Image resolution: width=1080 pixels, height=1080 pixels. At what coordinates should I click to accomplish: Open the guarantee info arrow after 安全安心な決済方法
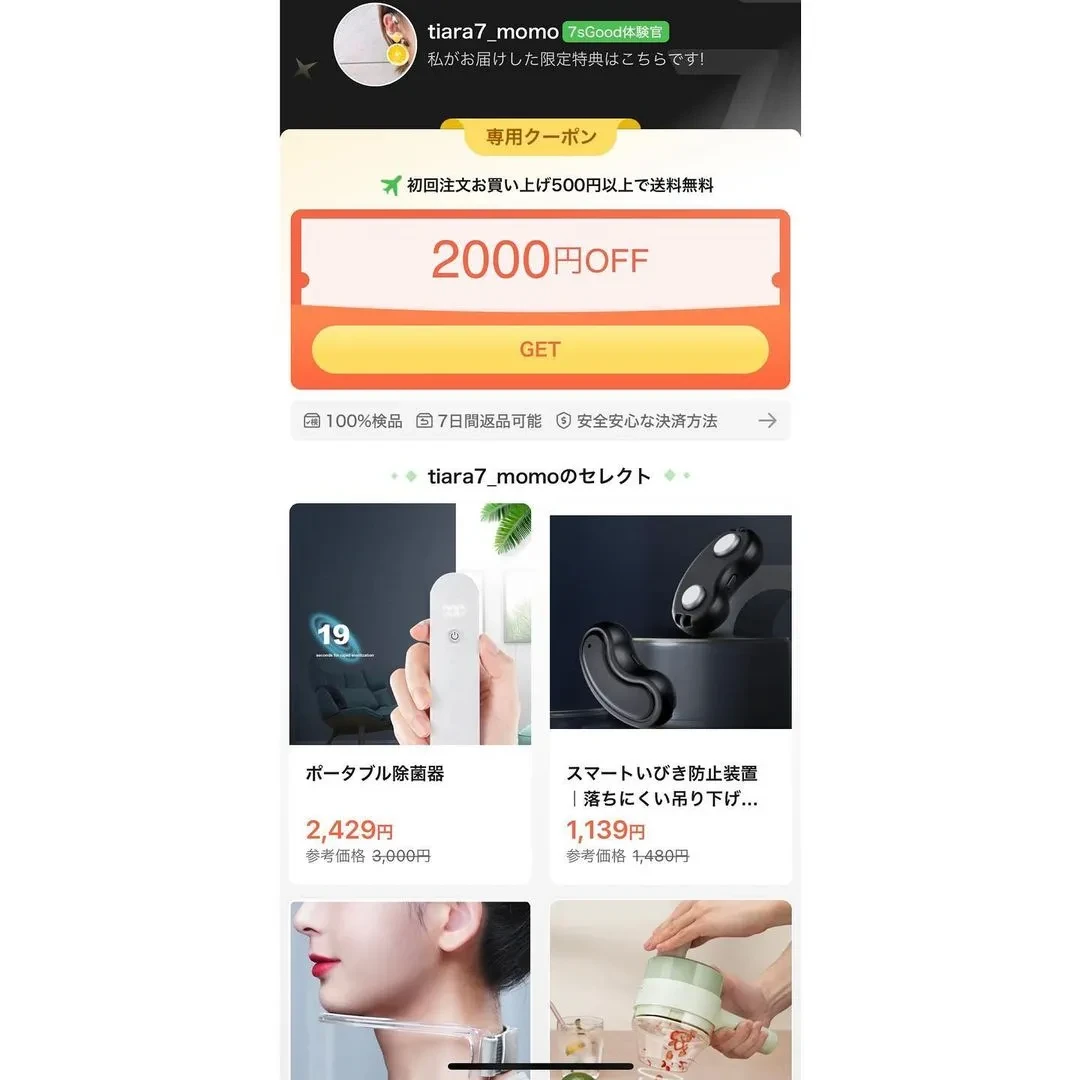pyautogui.click(x=767, y=421)
